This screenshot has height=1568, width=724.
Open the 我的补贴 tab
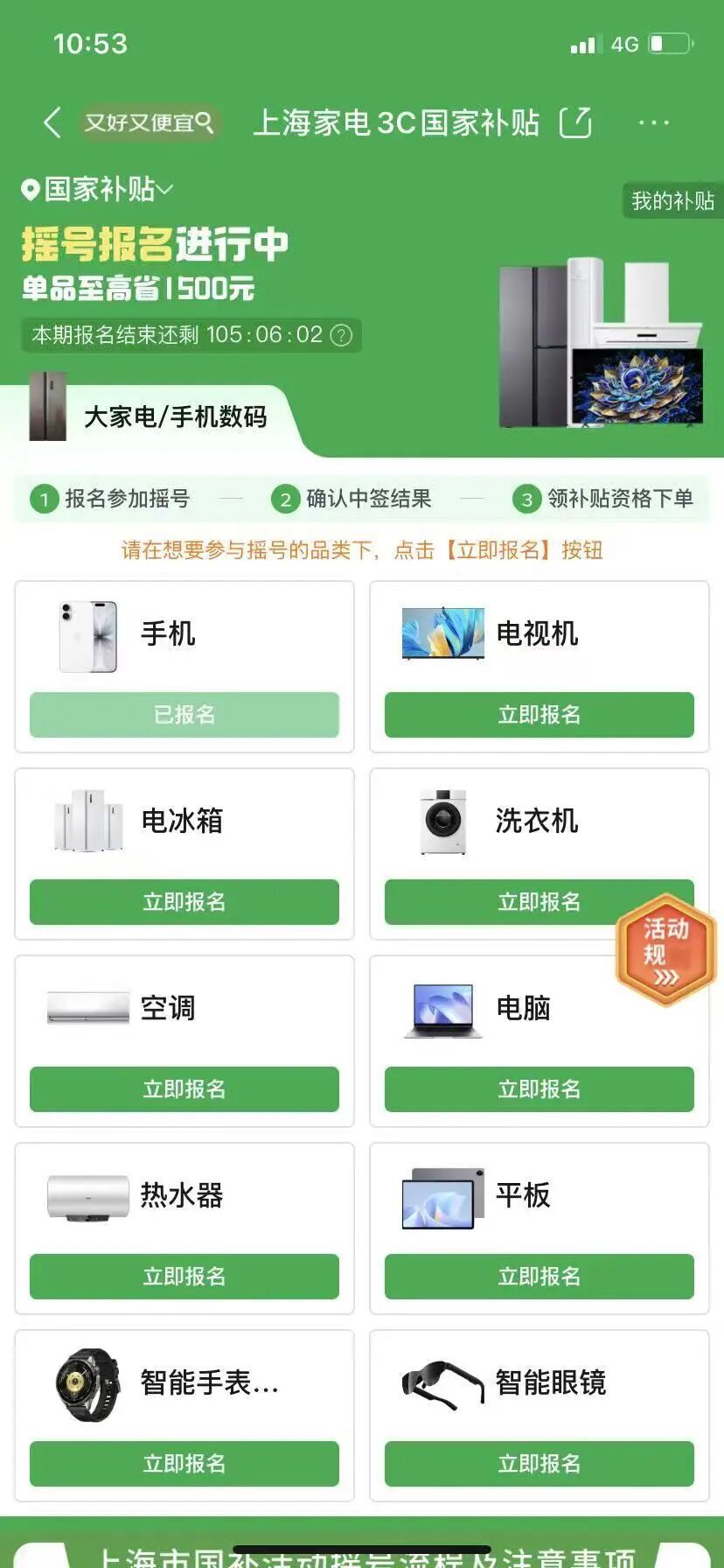point(673,201)
